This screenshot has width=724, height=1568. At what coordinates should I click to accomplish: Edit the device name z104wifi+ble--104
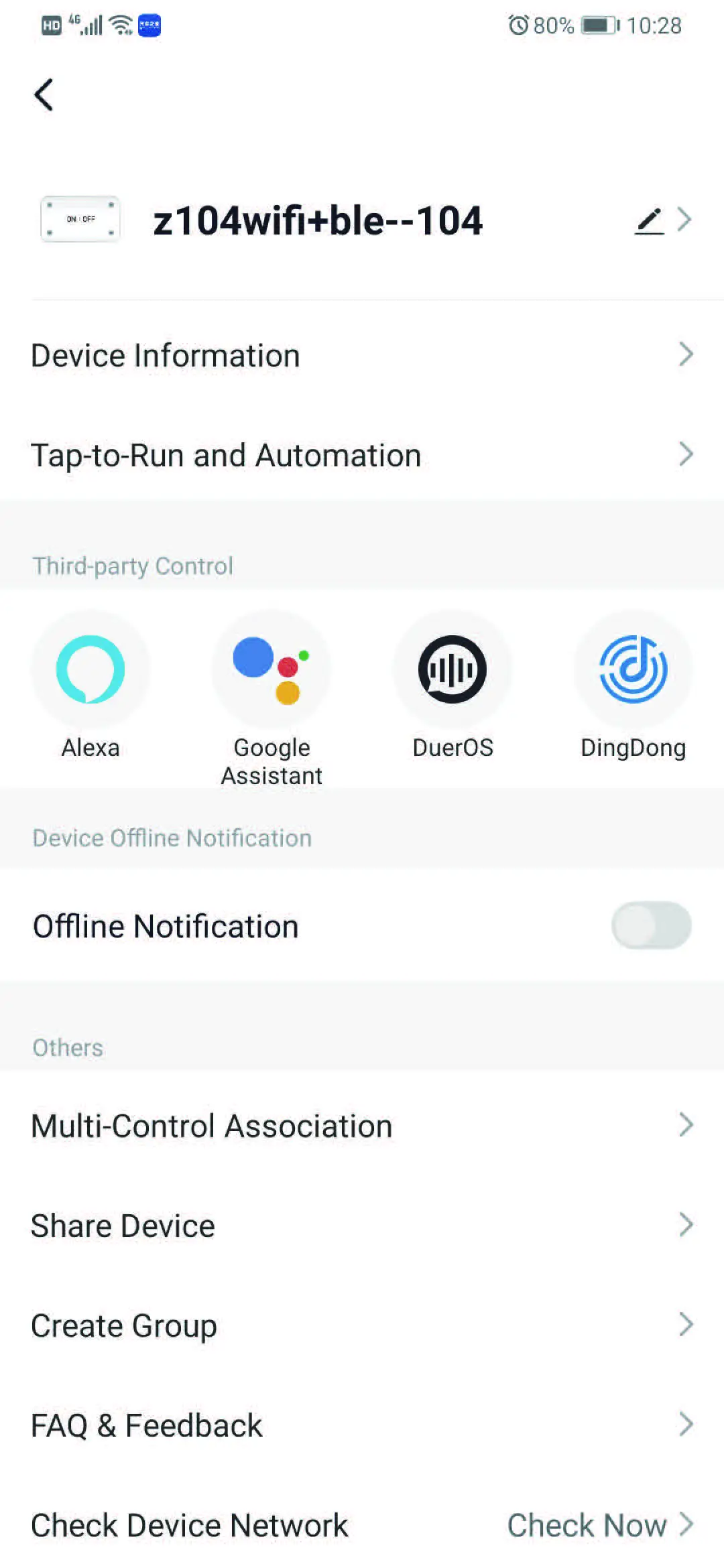[649, 220]
